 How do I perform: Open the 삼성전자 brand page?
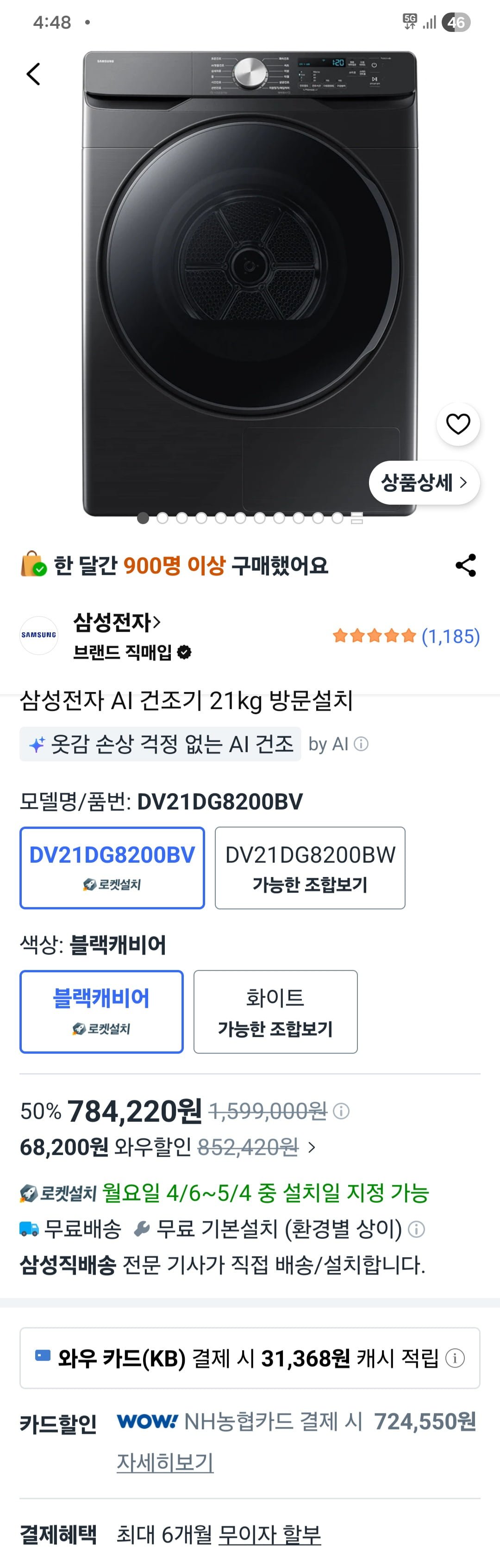tap(116, 622)
